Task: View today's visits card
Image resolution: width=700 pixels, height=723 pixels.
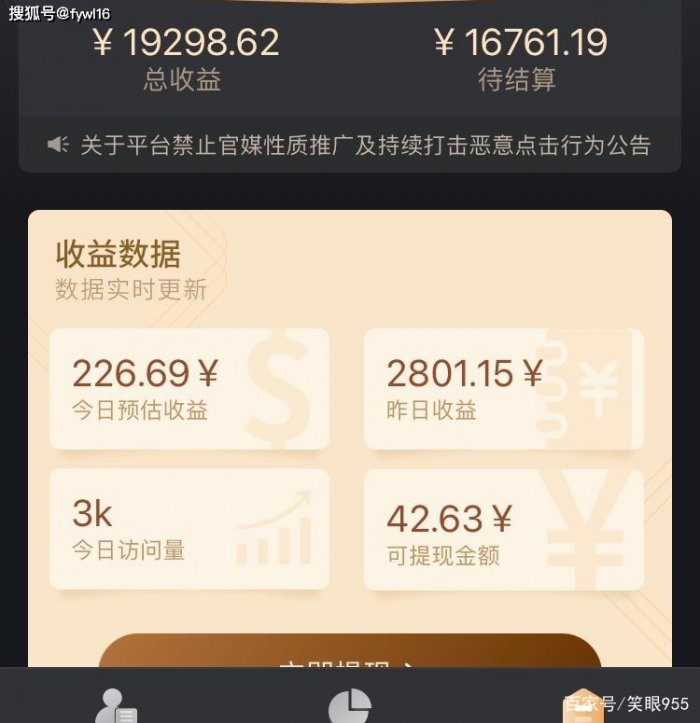Action: 189,528
